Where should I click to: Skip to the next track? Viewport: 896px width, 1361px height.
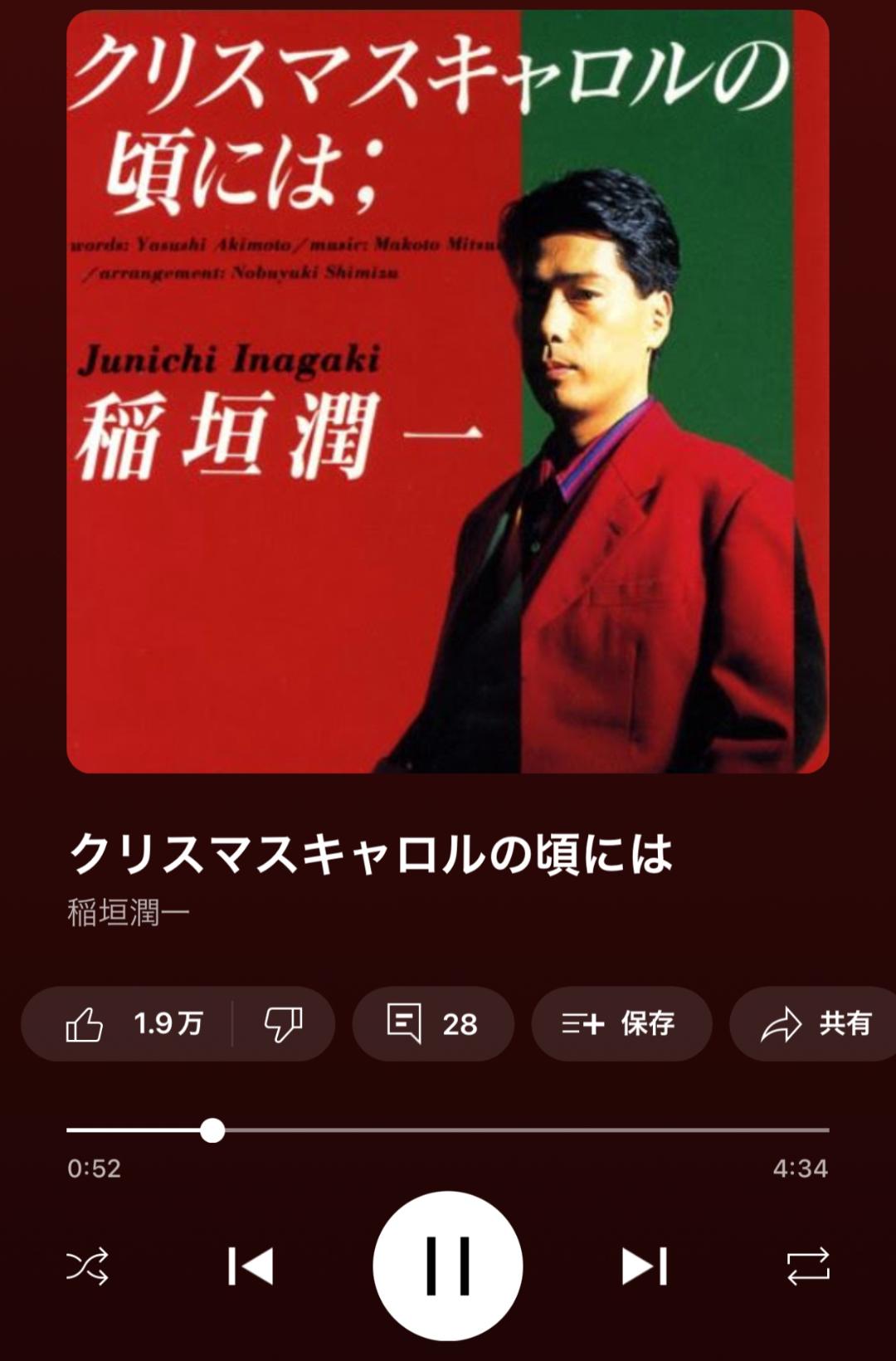pyautogui.click(x=645, y=1266)
